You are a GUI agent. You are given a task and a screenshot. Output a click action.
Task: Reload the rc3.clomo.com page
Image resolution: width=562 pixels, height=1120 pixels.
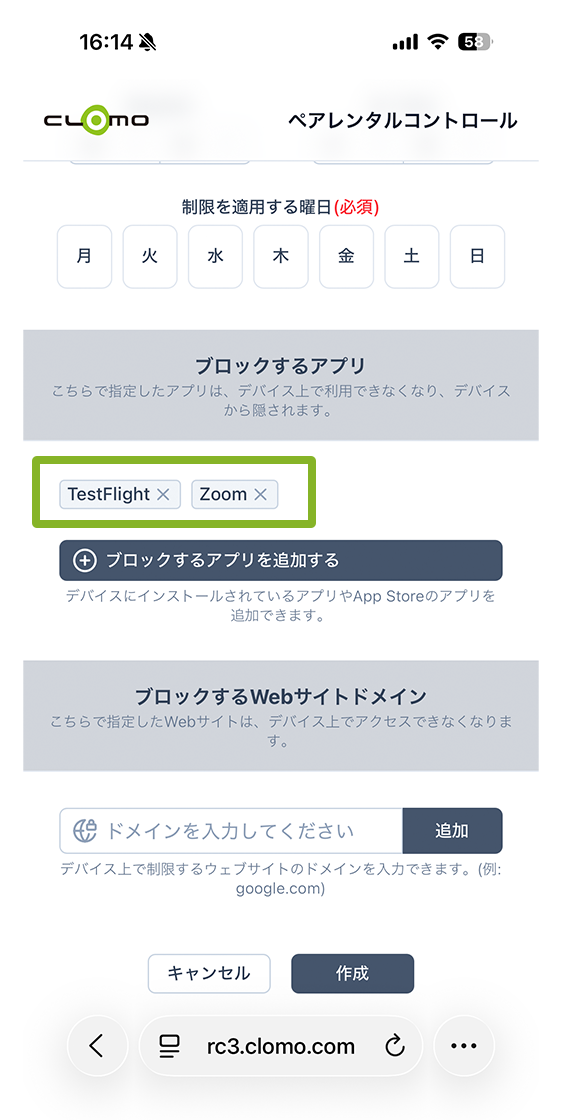tap(394, 1046)
